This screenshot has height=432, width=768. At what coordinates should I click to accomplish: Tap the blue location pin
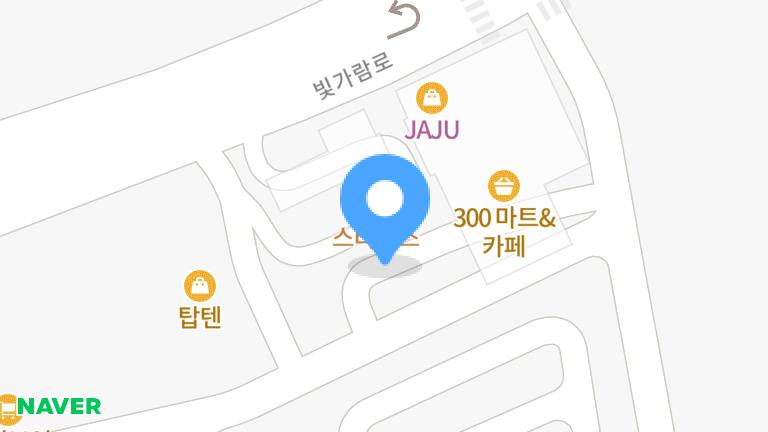pyautogui.click(x=385, y=200)
